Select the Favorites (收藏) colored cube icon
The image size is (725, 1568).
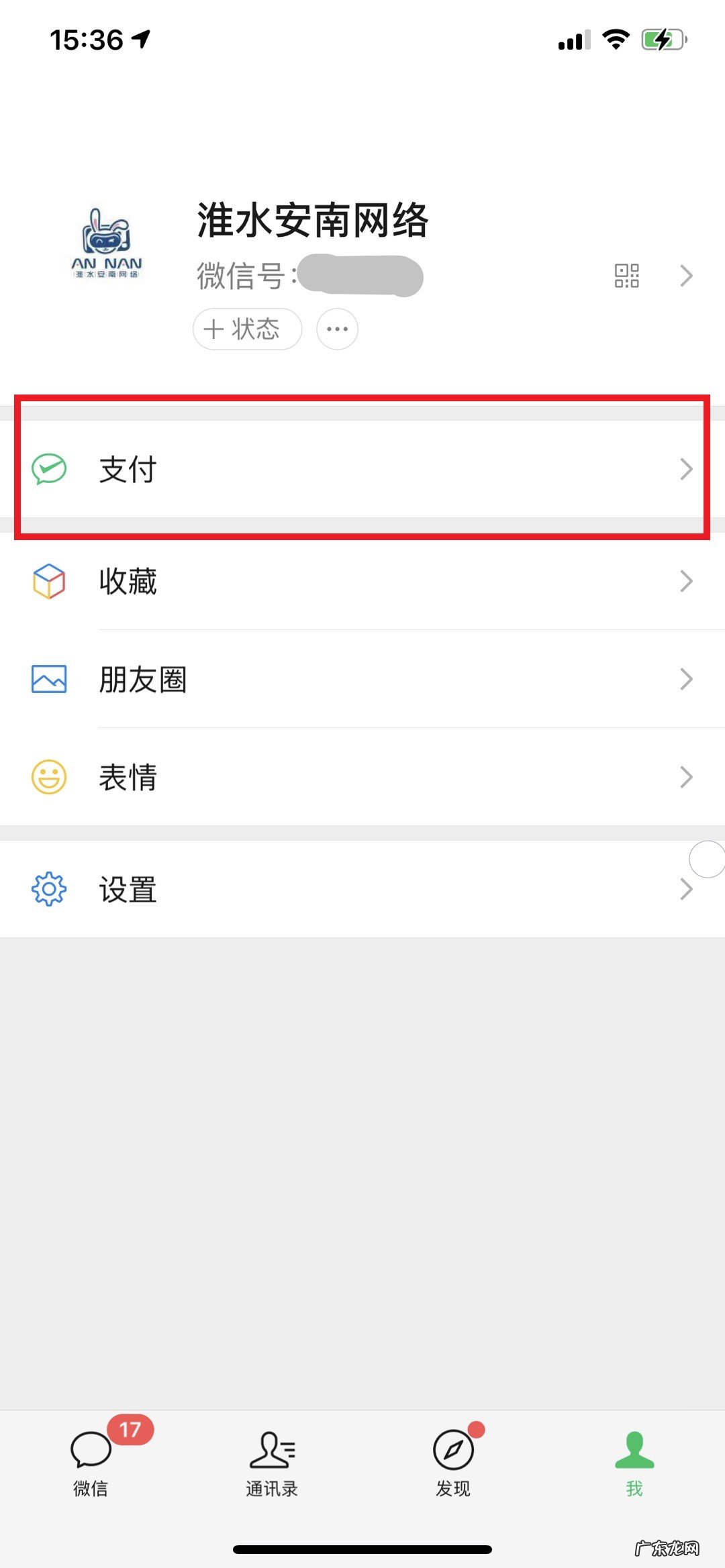coord(48,582)
